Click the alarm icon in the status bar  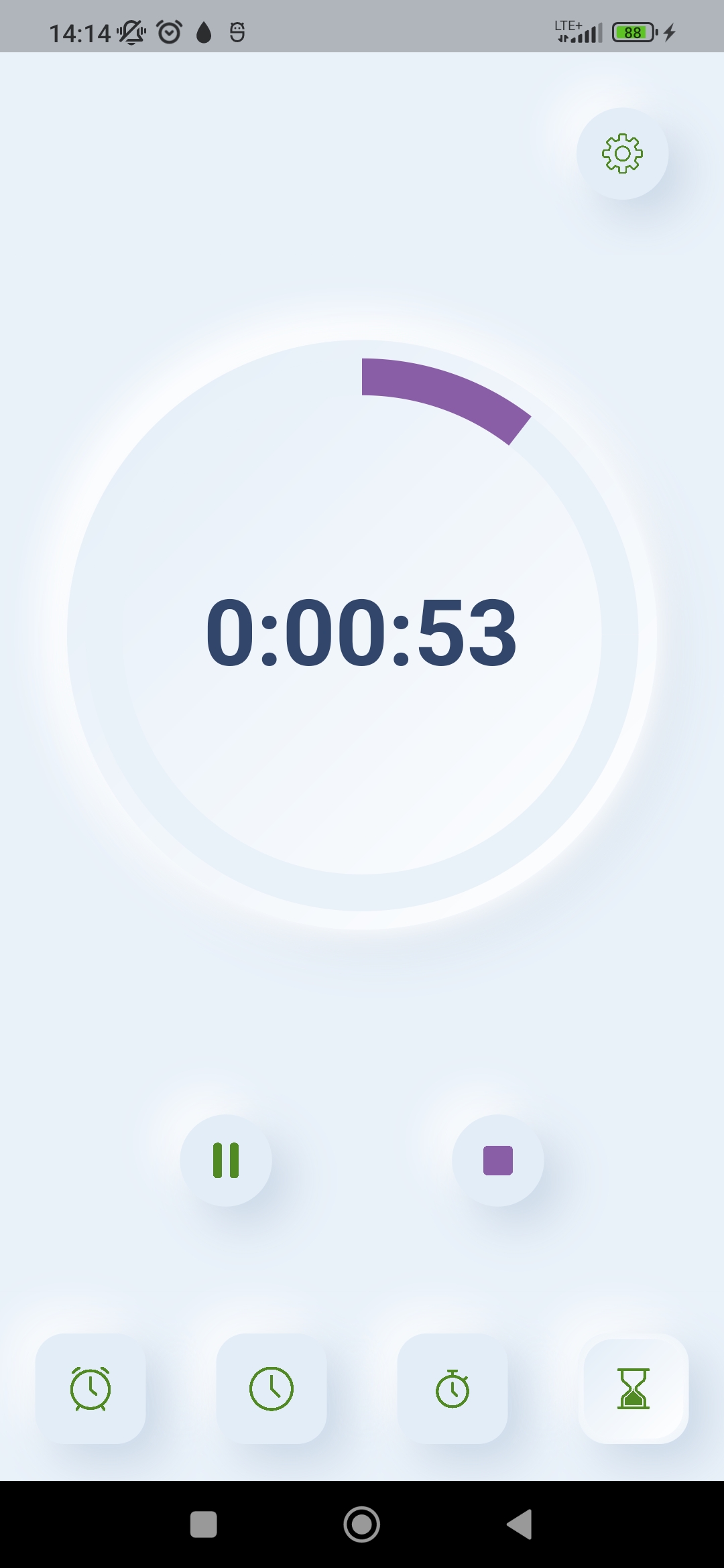pyautogui.click(x=168, y=31)
